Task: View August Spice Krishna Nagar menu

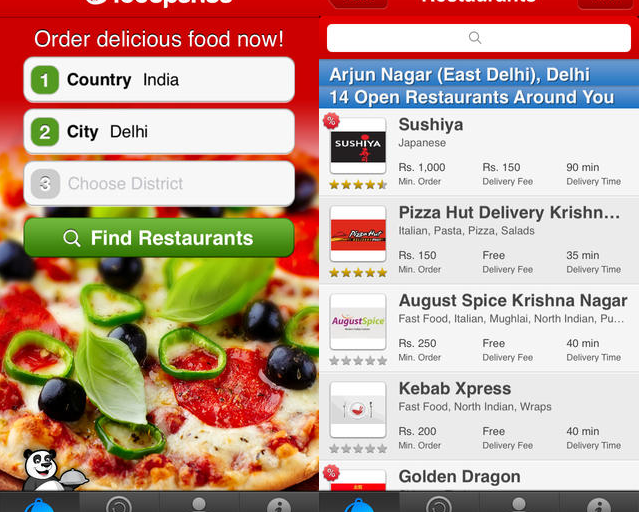Action: pyautogui.click(x=480, y=328)
